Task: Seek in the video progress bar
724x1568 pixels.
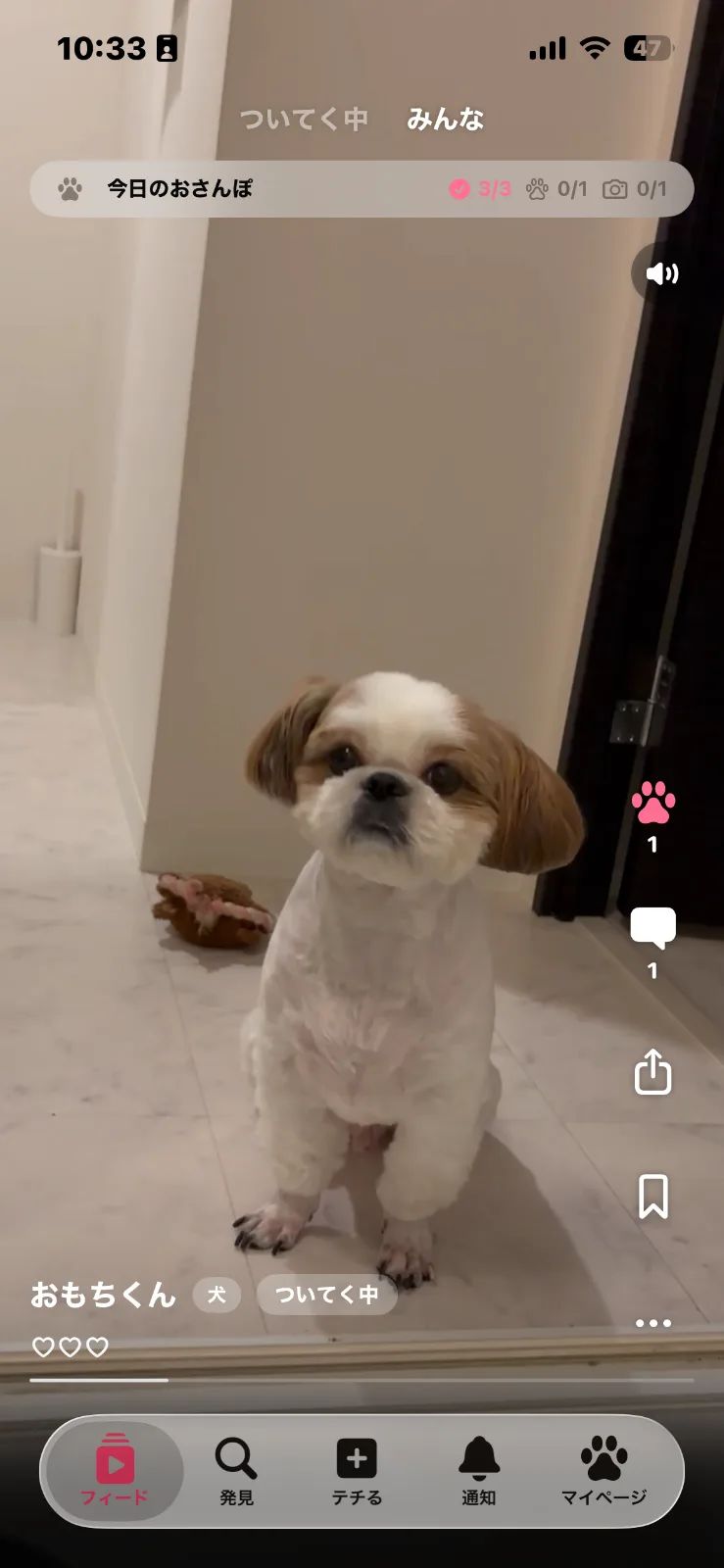Action: tap(362, 1380)
